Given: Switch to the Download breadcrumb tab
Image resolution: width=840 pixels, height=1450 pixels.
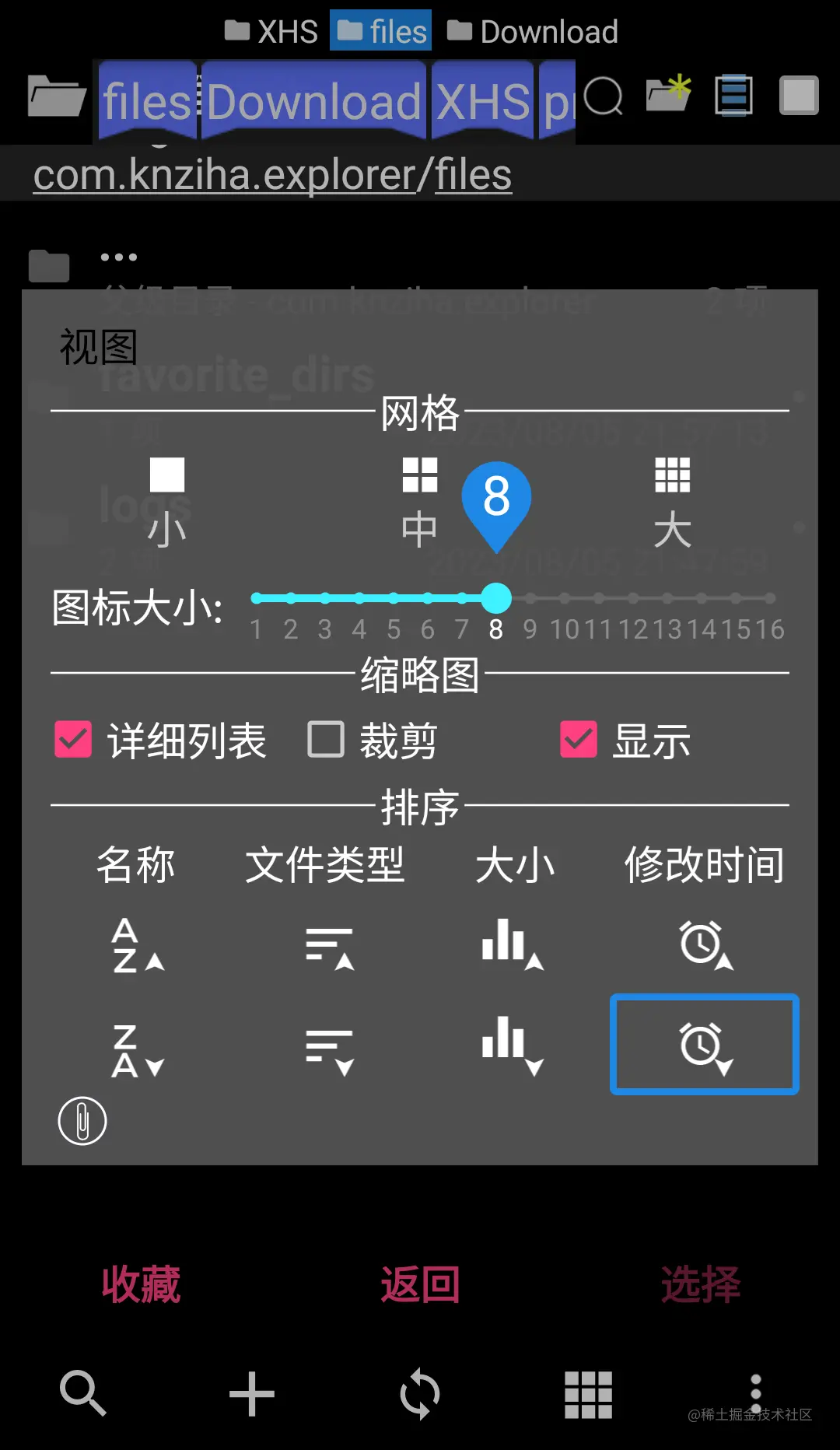Looking at the screenshot, I should coord(532,30).
